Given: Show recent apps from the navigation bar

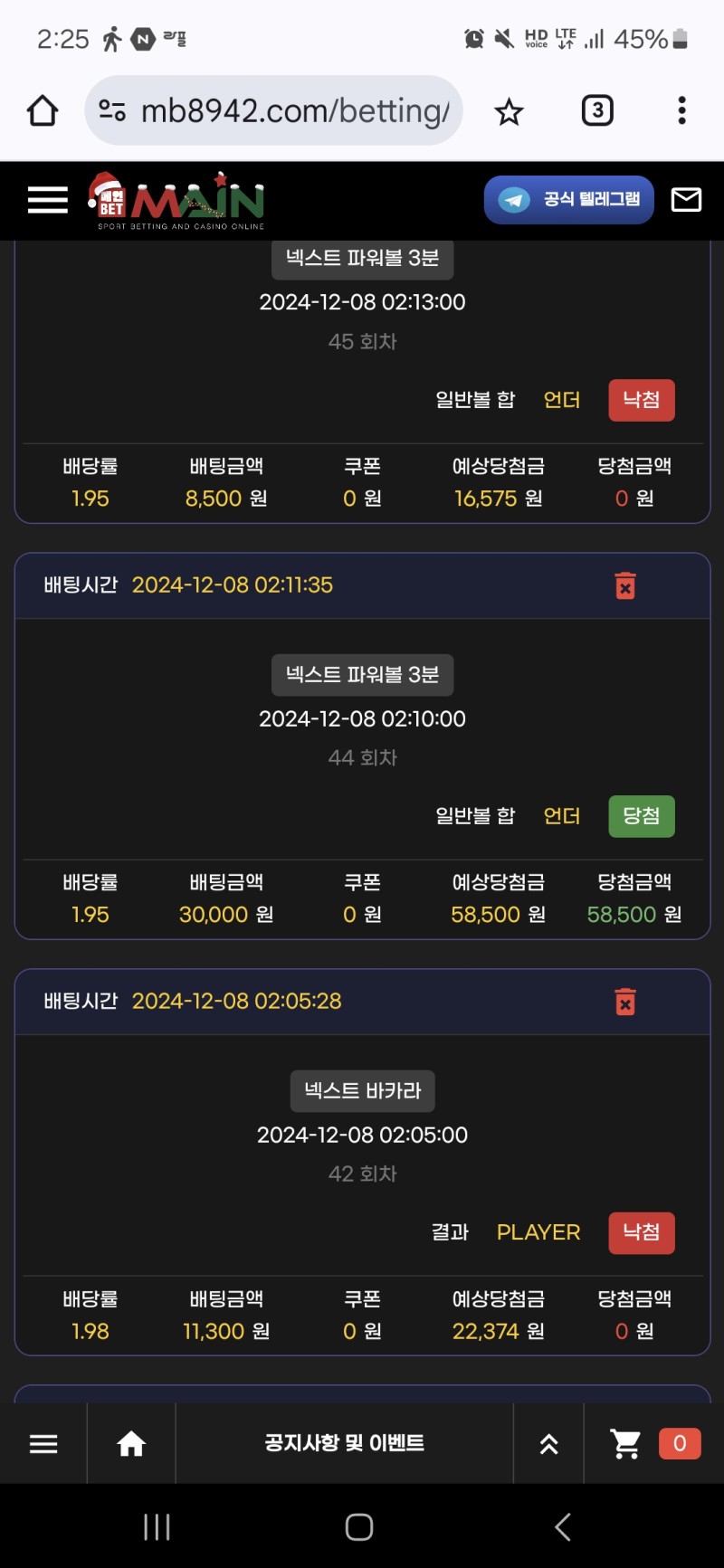Looking at the screenshot, I should 157,1527.
